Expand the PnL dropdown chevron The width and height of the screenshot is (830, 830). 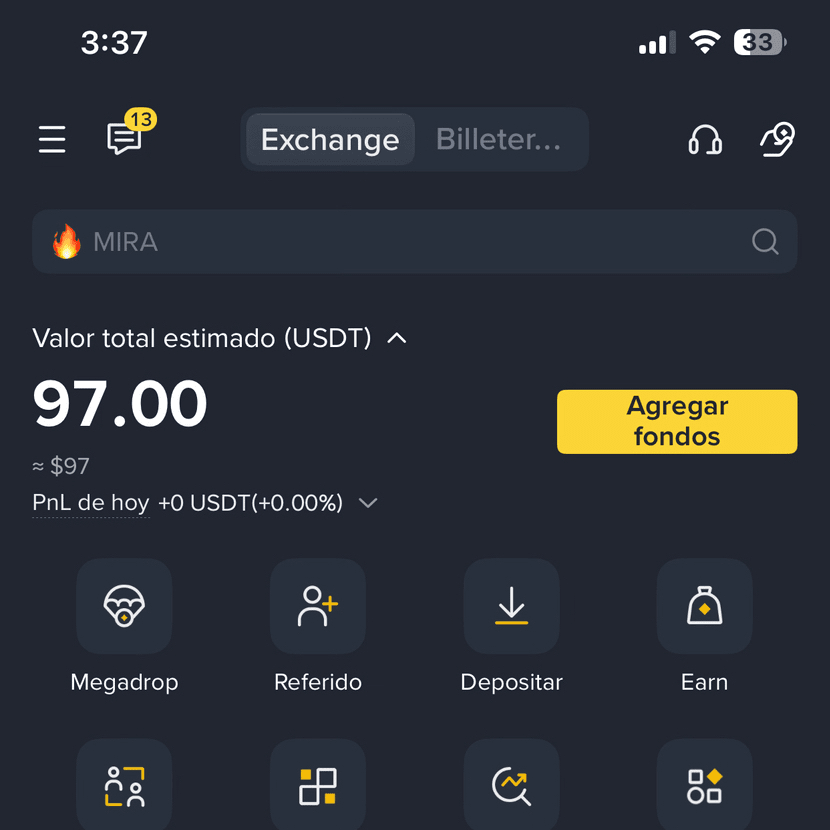[x=368, y=502]
